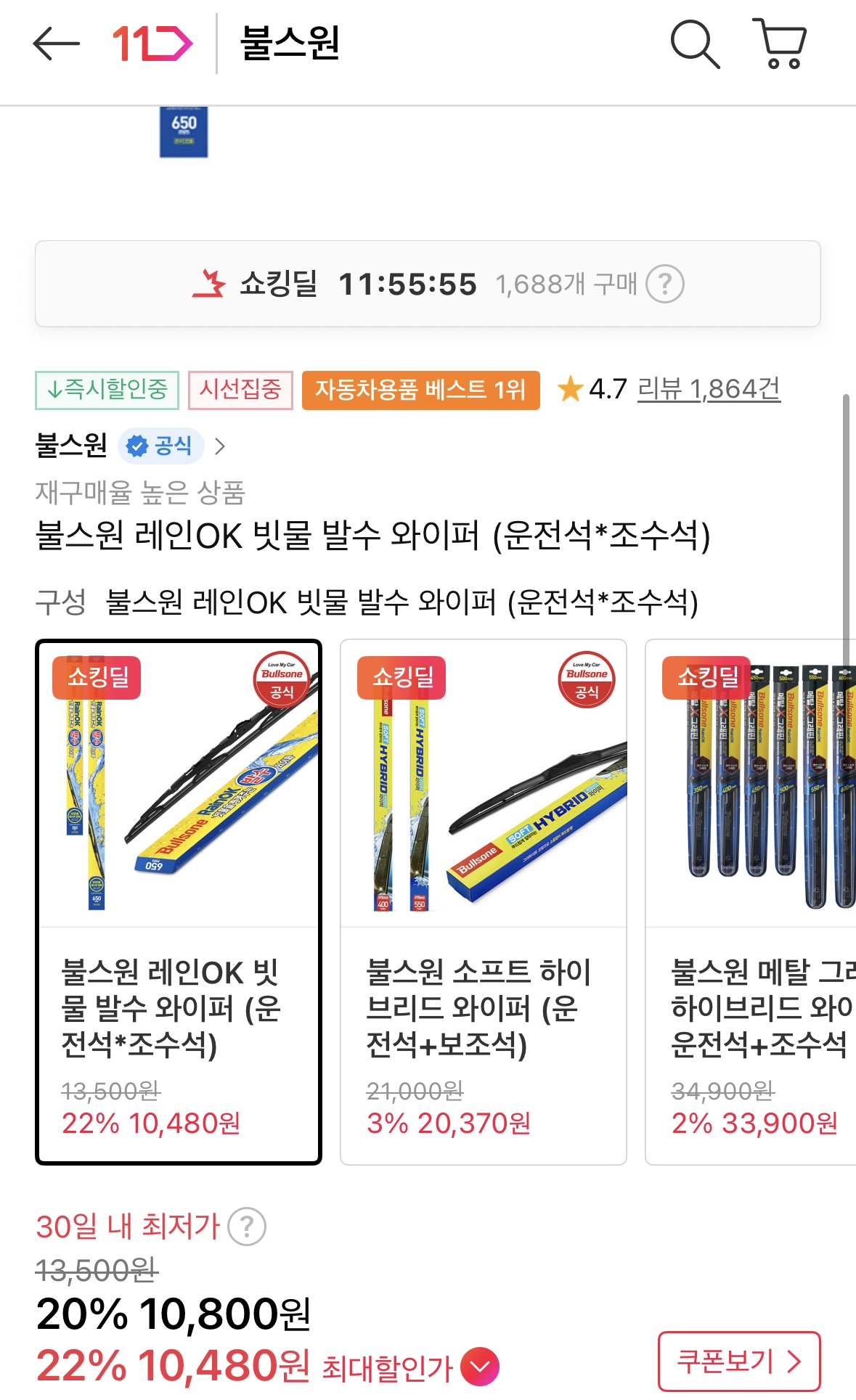Image resolution: width=856 pixels, height=1400 pixels.
Task: Tap the 자동차용품 베스트 1위 badge
Action: pos(420,390)
